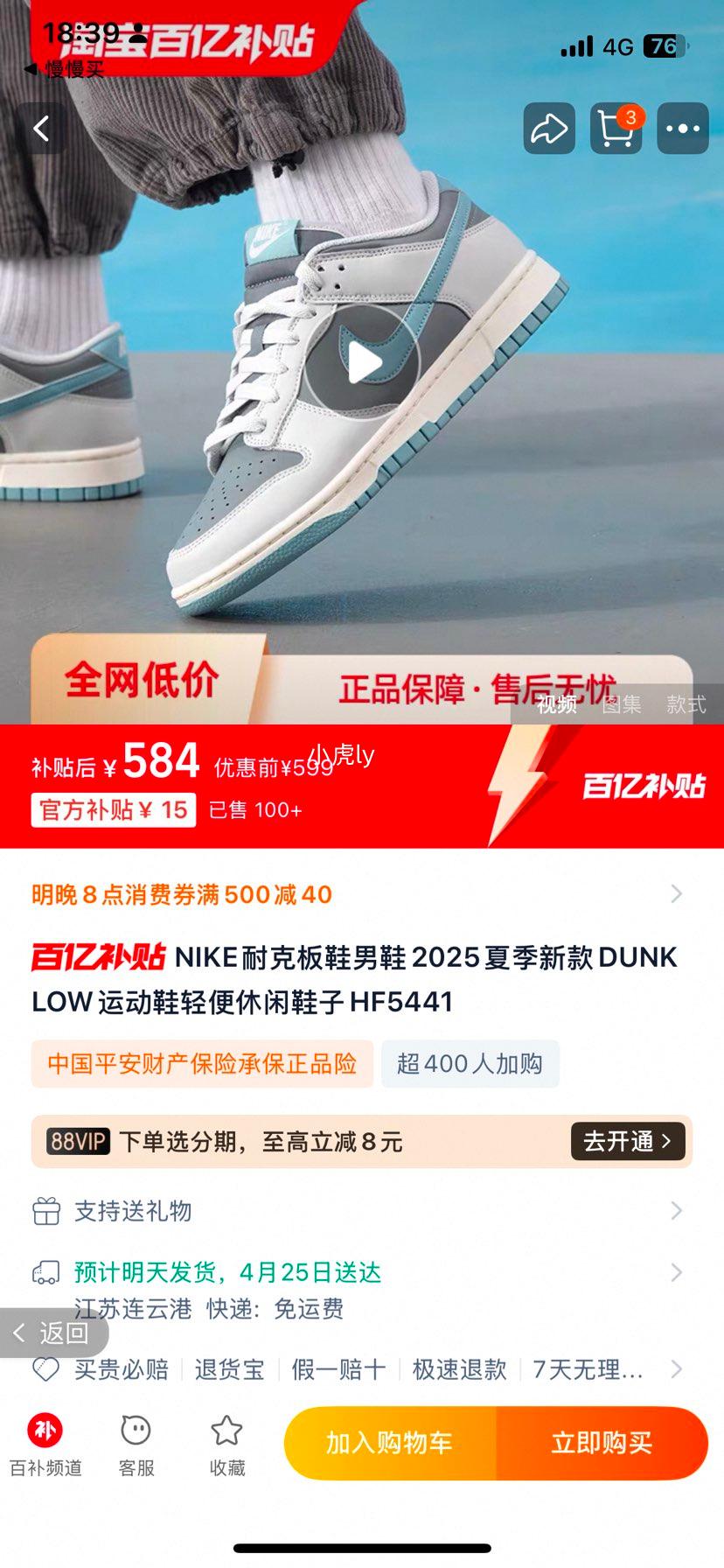
Task: Switch to the 图集 tab
Action: (621, 705)
